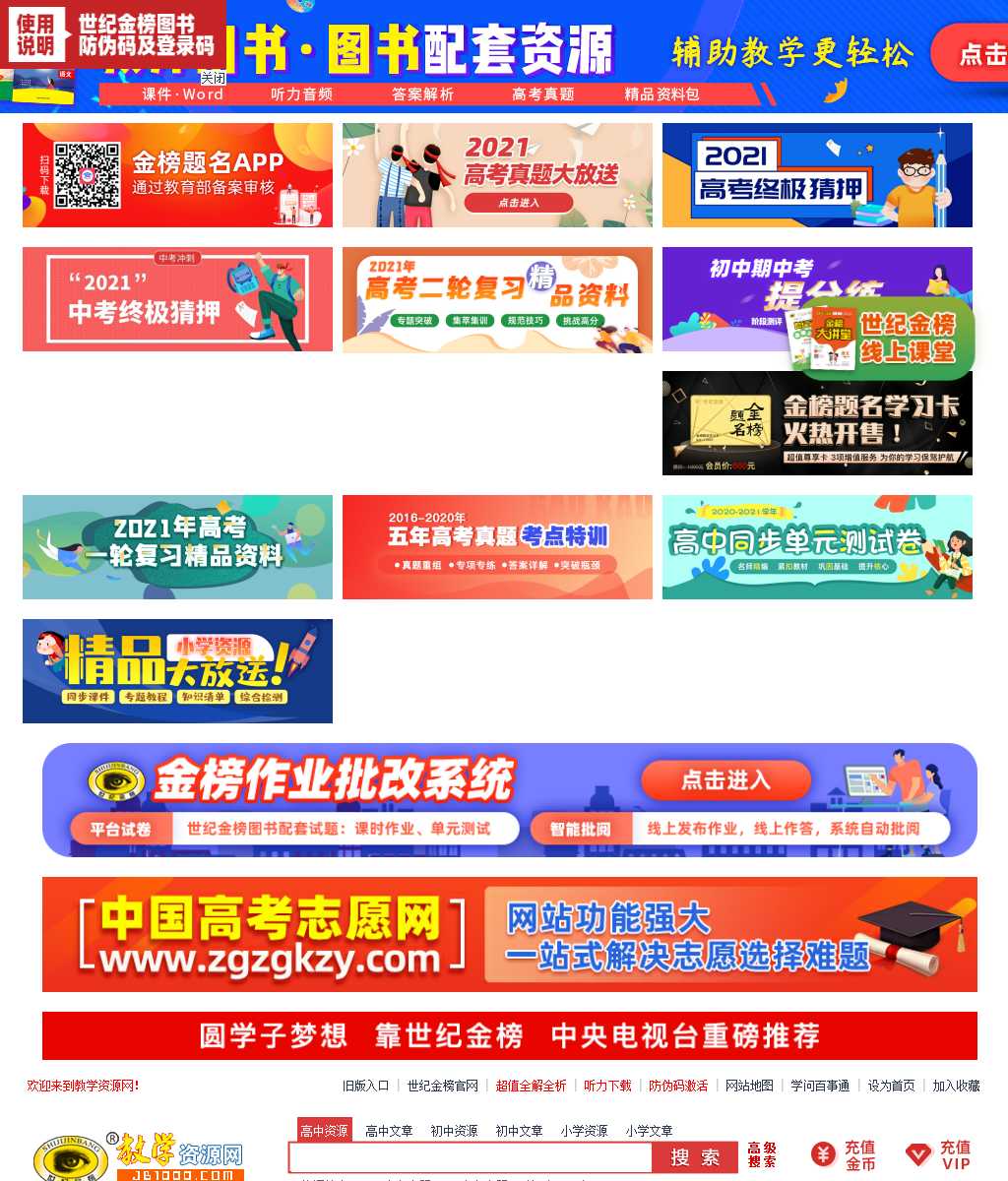Open the 2021高考真题大放送 banner
This screenshot has width=1008, height=1181.
click(497, 175)
